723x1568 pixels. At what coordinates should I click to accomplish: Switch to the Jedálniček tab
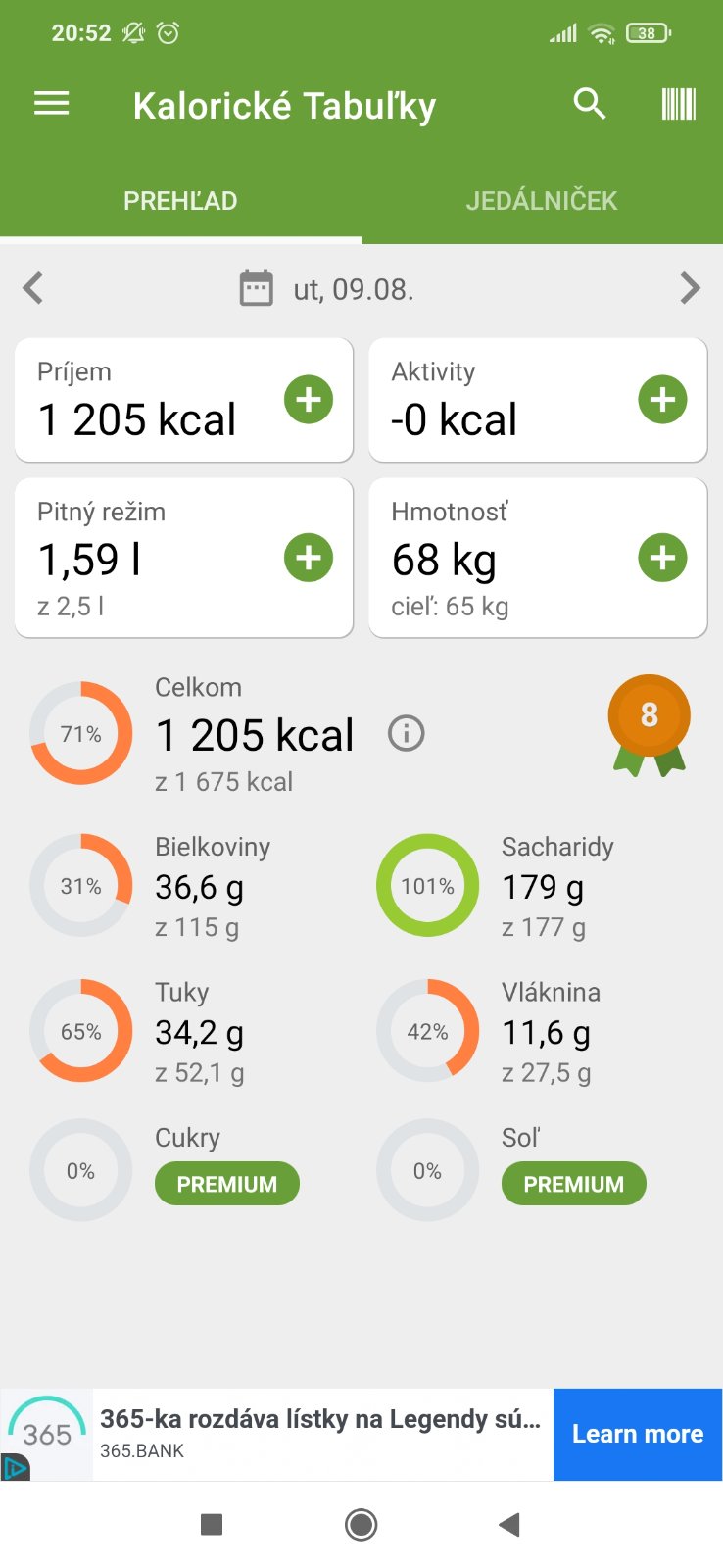click(541, 201)
